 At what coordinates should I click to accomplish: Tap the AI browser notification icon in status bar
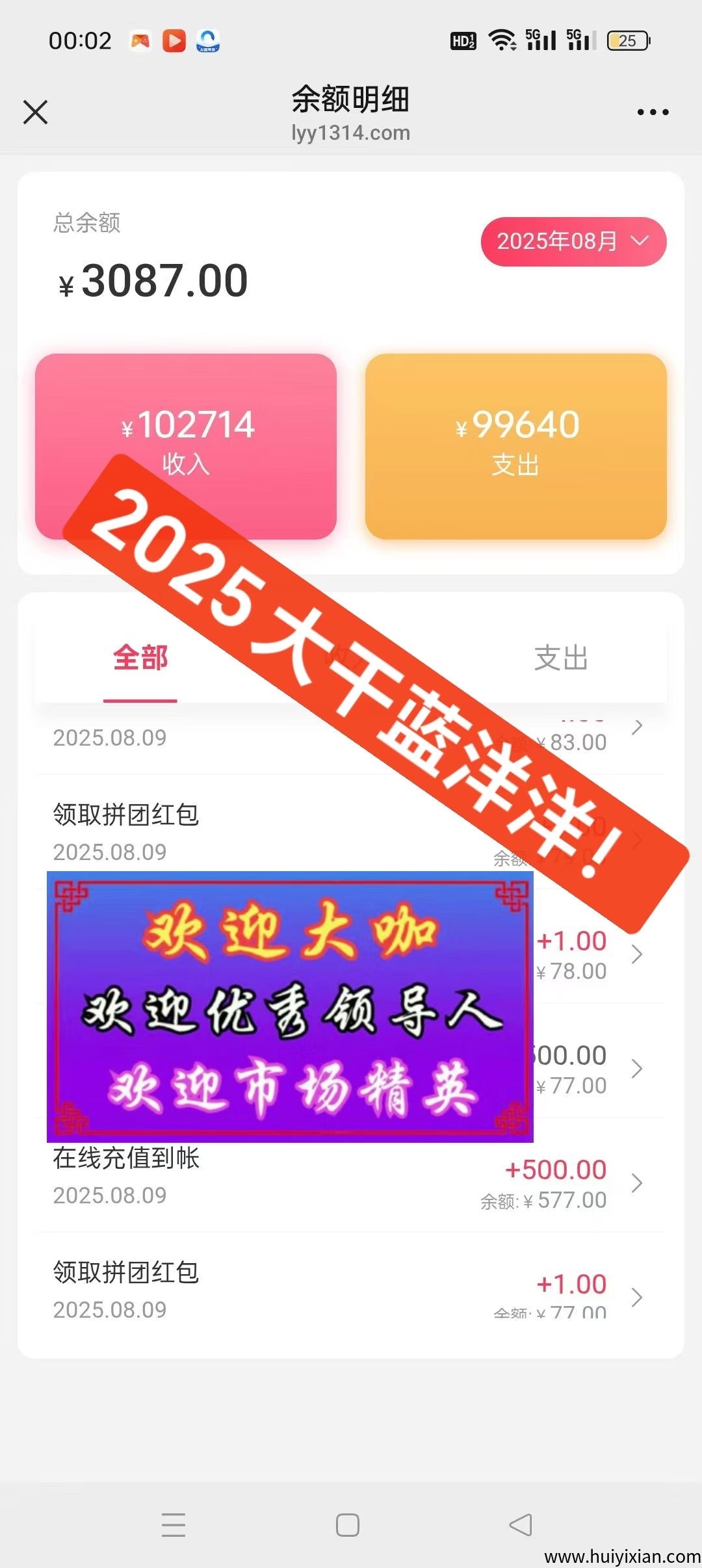207,40
